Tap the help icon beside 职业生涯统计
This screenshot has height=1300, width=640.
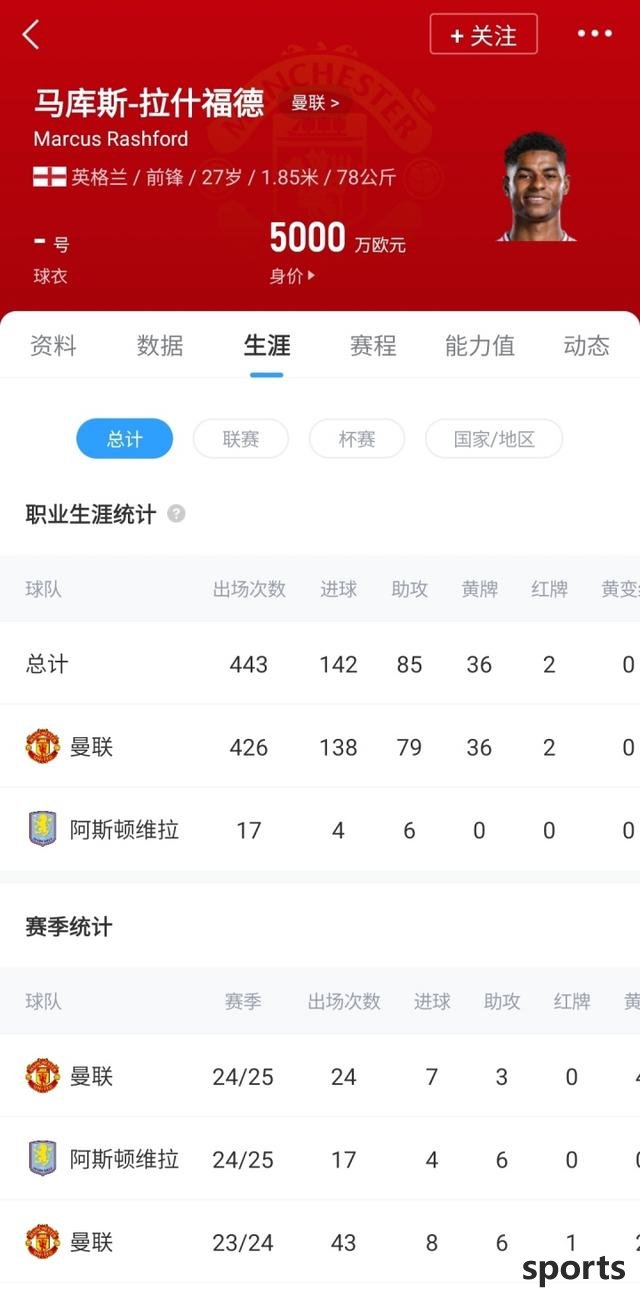click(176, 514)
